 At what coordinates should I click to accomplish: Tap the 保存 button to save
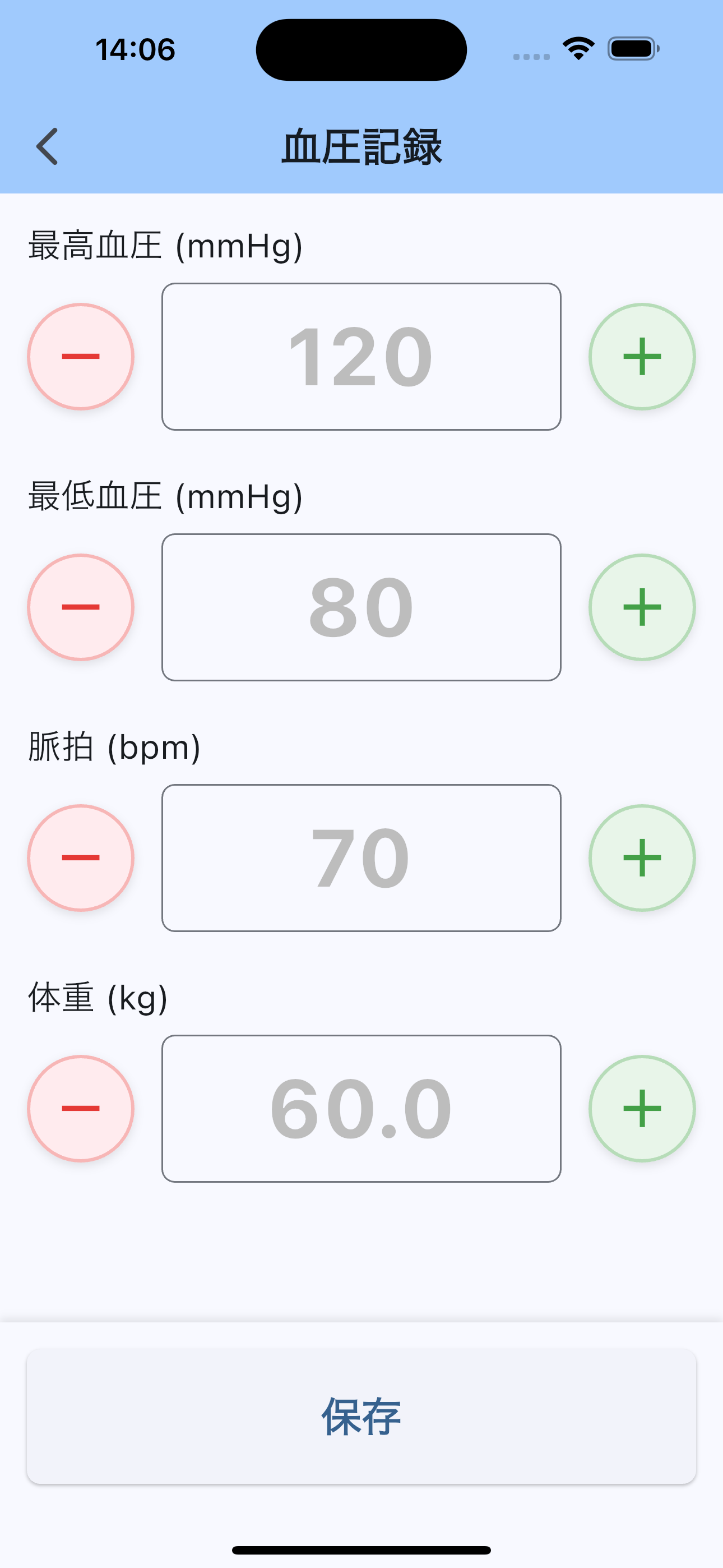click(361, 1418)
